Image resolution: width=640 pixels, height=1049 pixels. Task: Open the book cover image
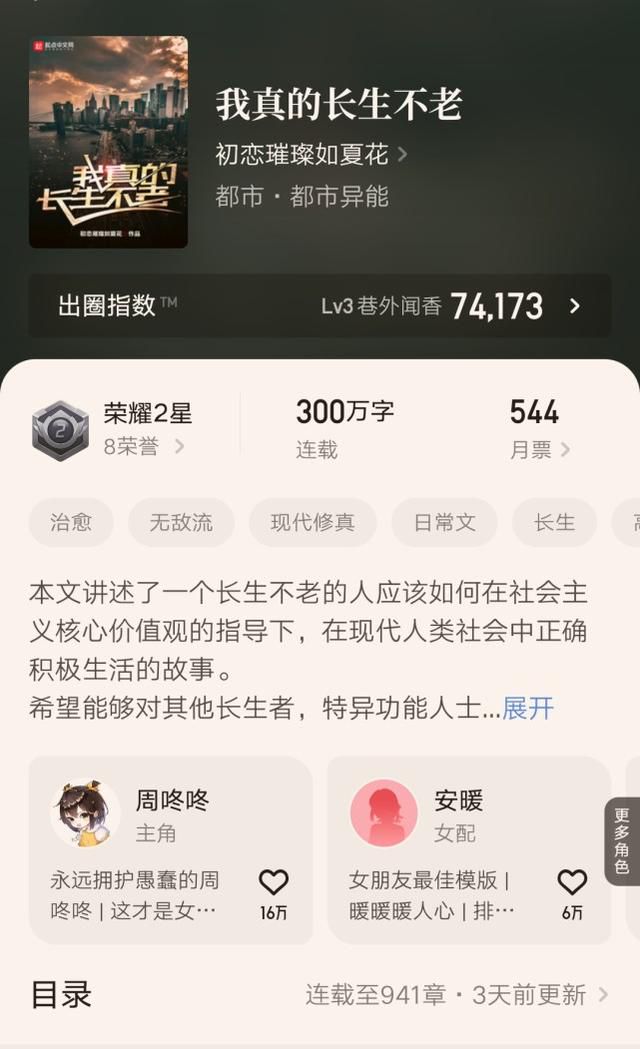click(x=108, y=142)
